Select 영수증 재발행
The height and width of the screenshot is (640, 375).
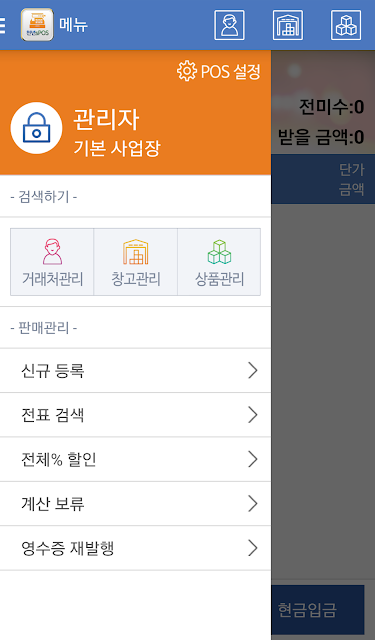coord(135,548)
